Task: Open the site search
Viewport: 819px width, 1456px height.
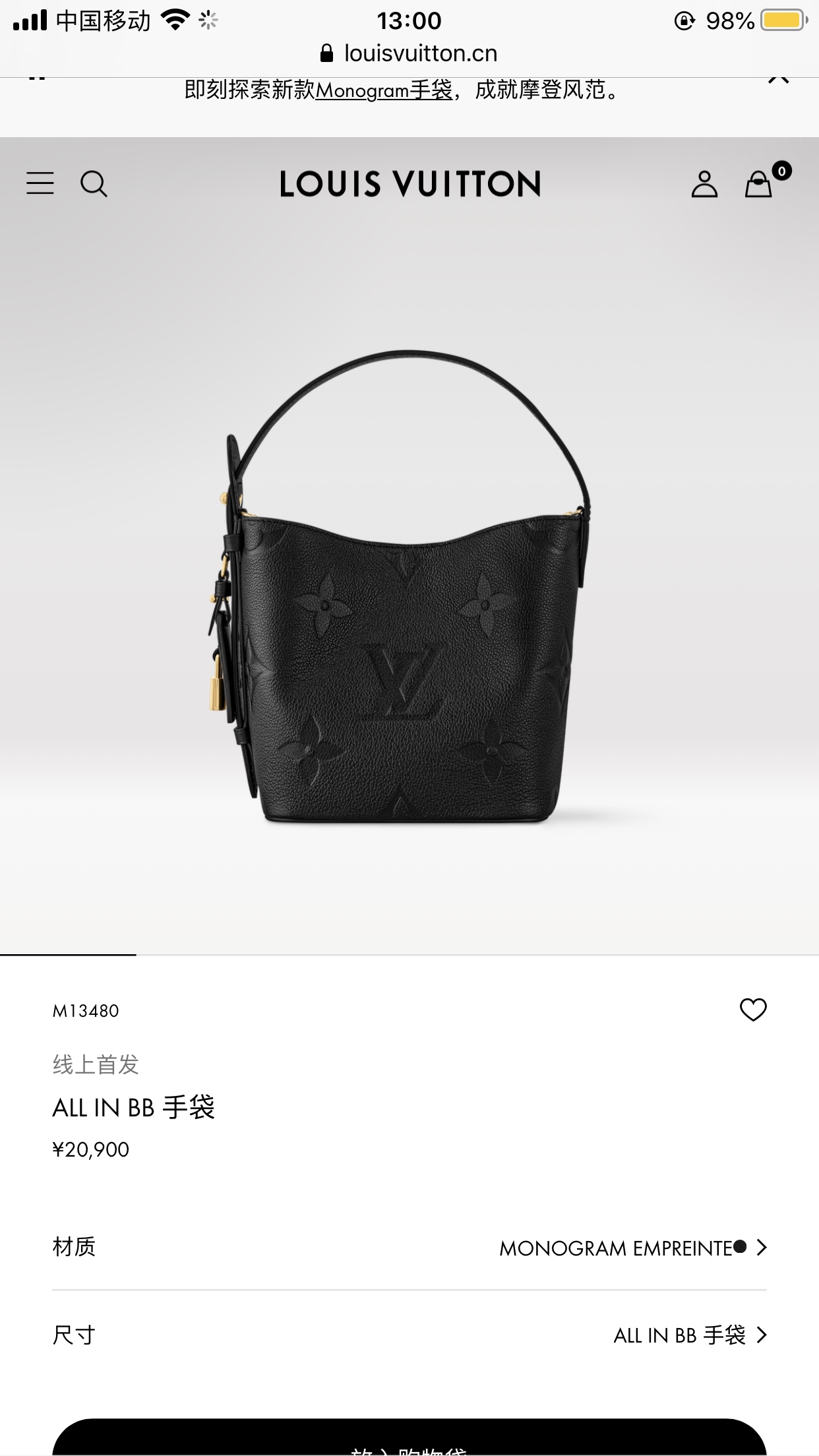Action: [x=94, y=184]
